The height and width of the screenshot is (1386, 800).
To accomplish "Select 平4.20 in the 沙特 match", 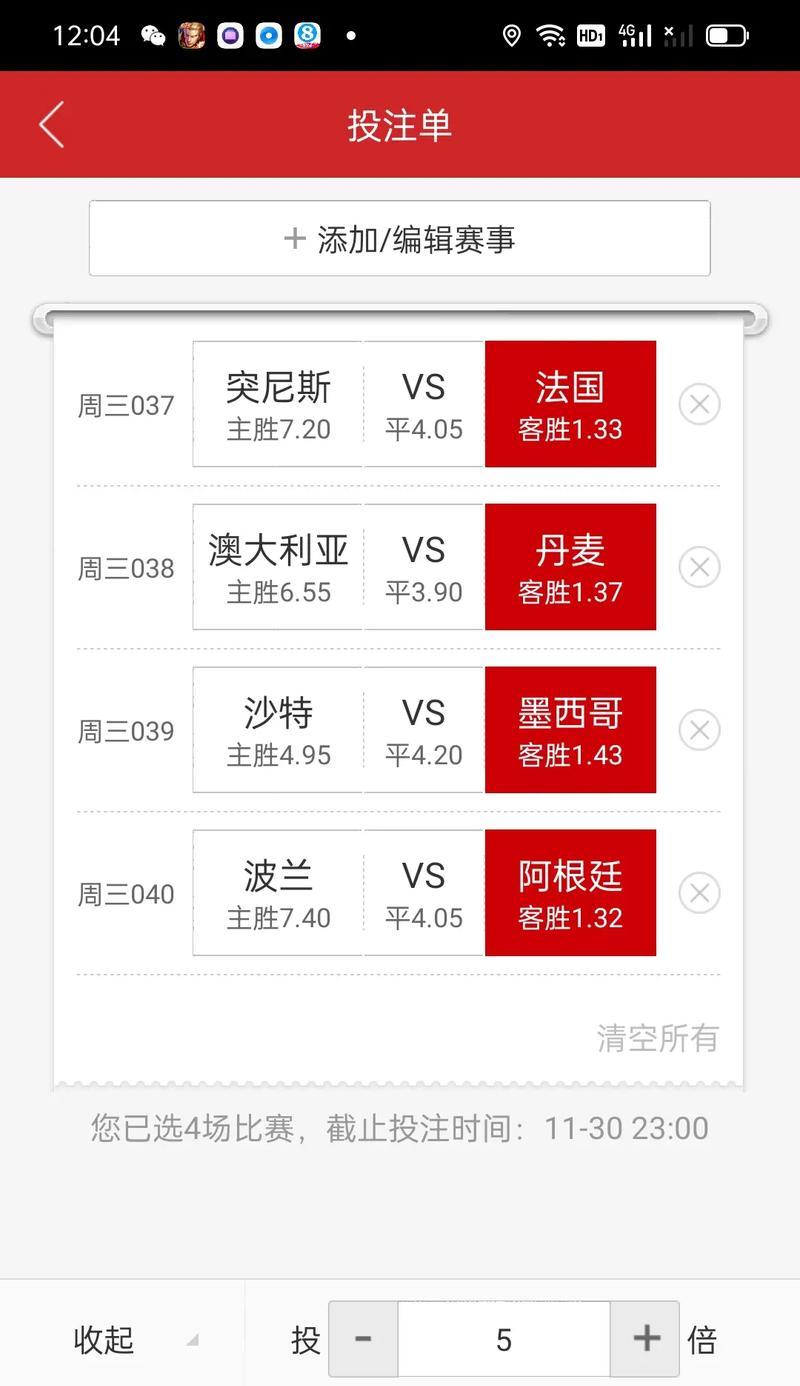I will pos(424,730).
